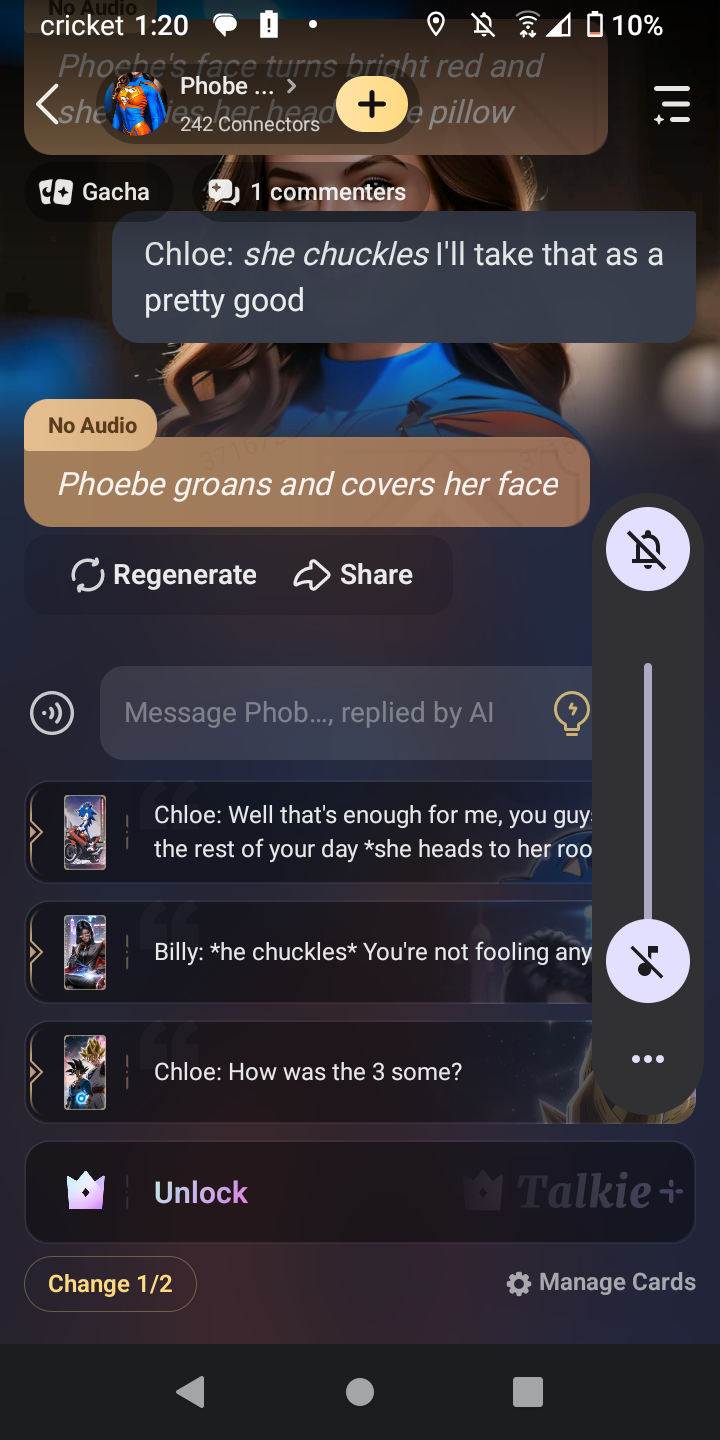
Task: Open the top-right chat menu icon
Action: click(x=672, y=104)
